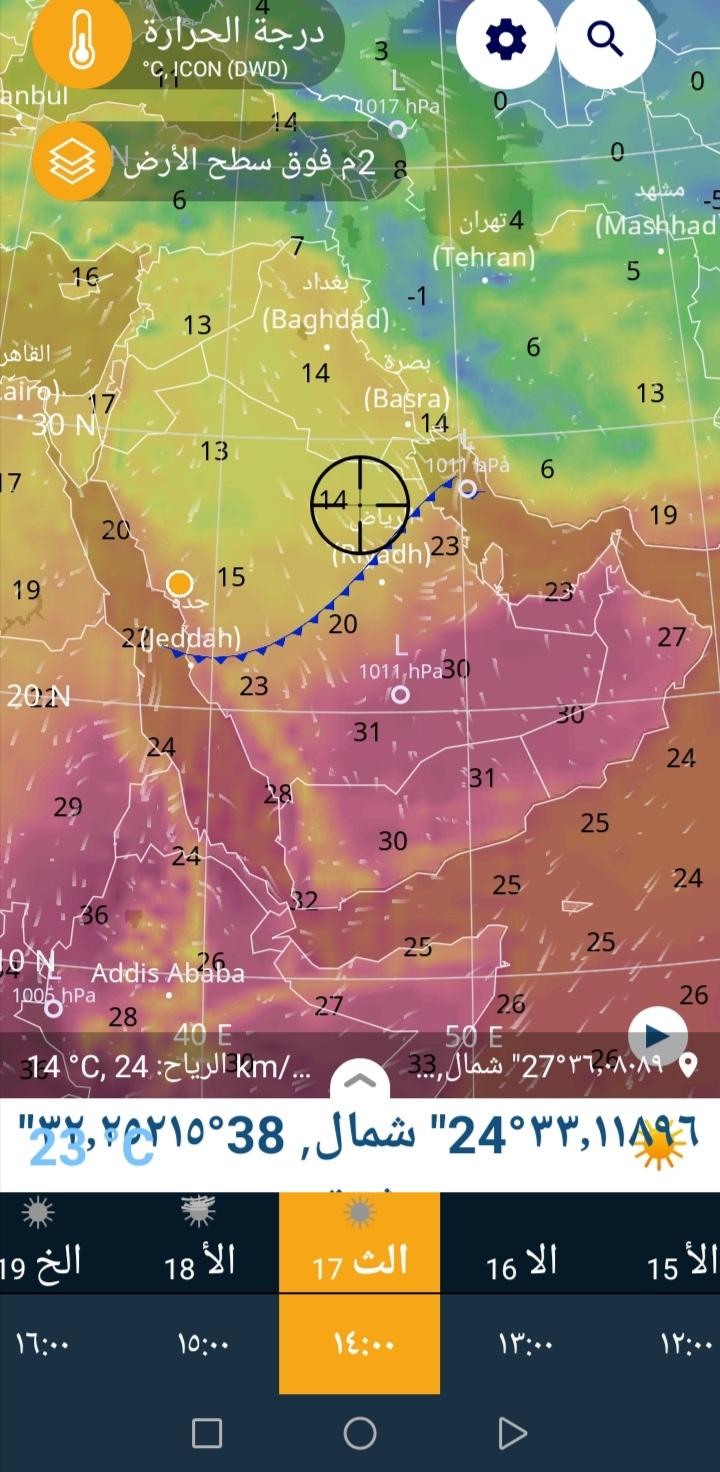Tap the orange marker near Jeddah
Viewport: 720px width, 1472px height.
(x=179, y=583)
